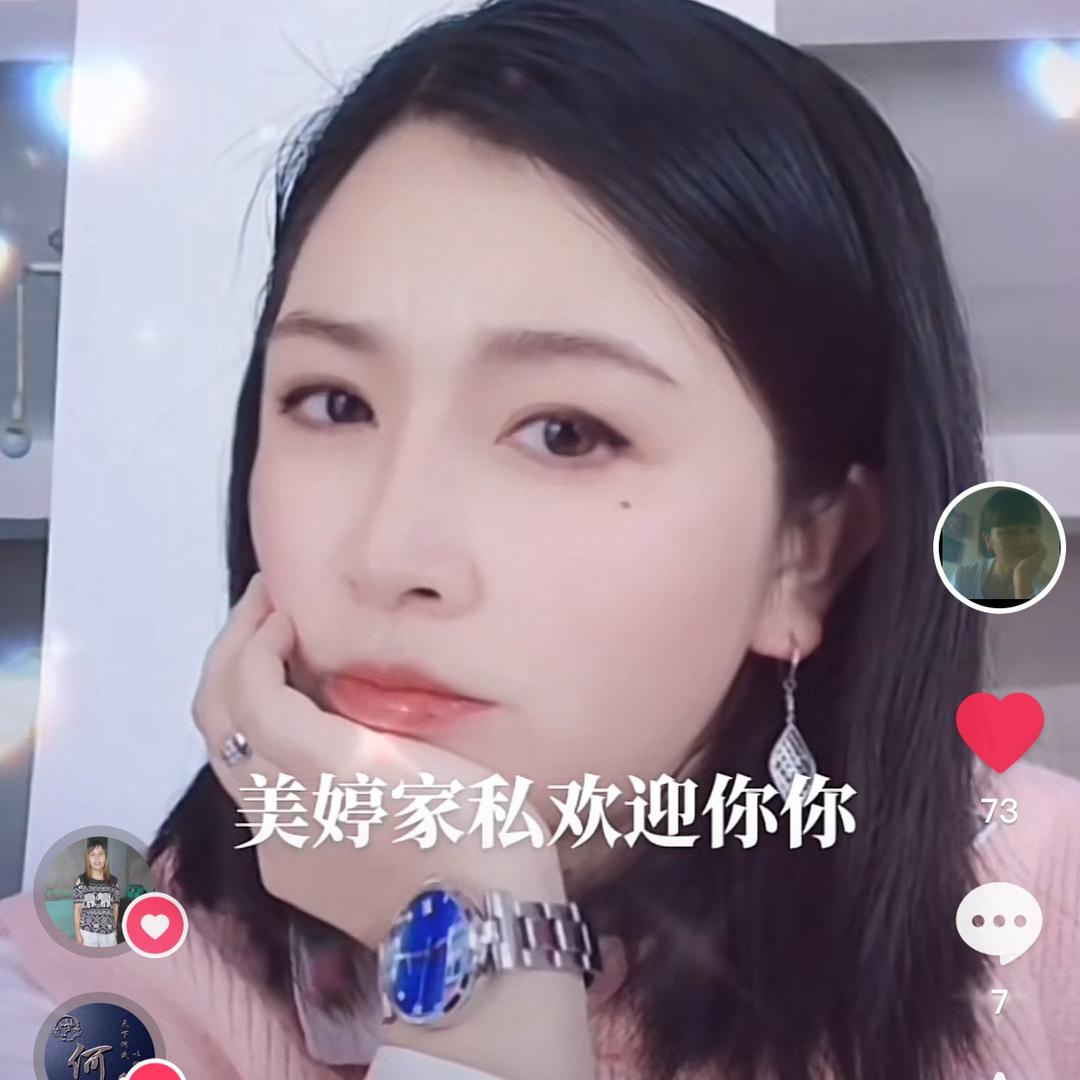Like the video with the heart icon
Viewport: 1080px width, 1080px height.
(999, 731)
